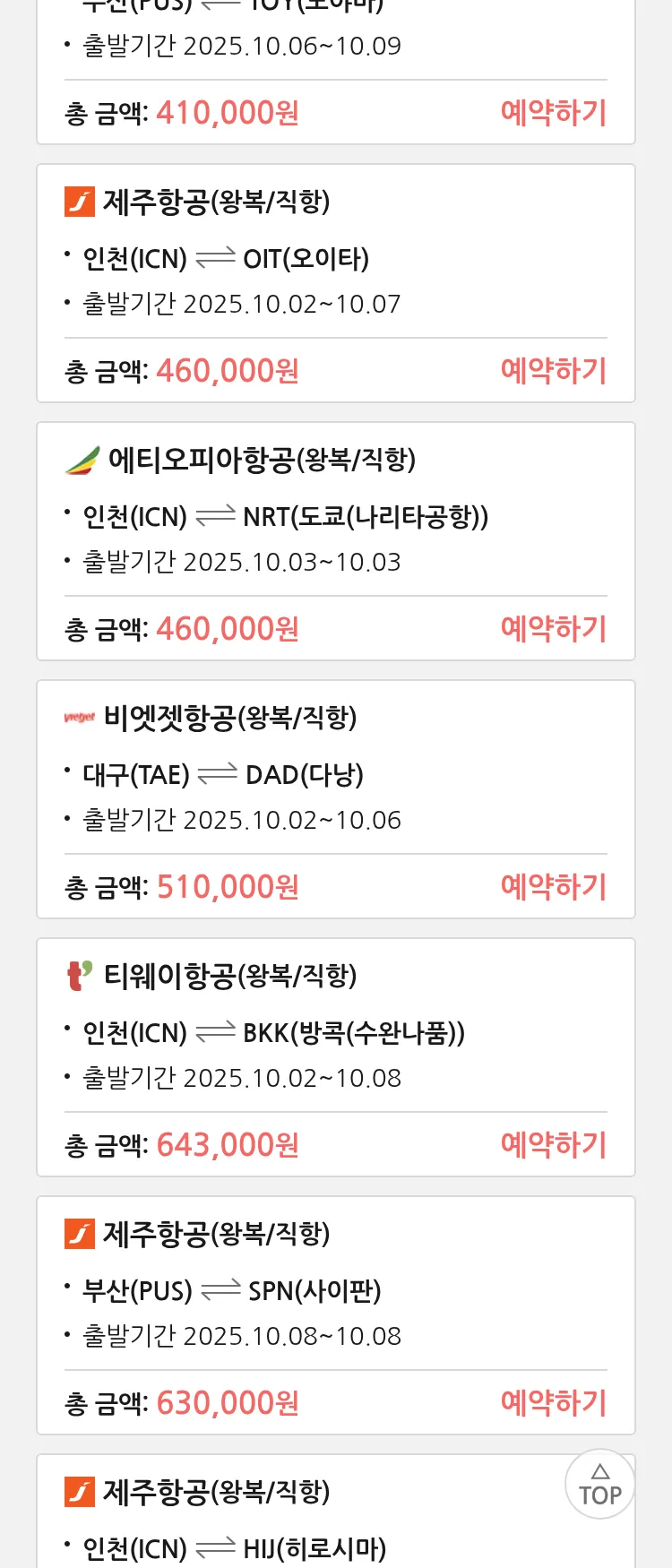Book the 인천 to 오이타 제주항공 flight
Viewport: 672px width, 1568px height.
point(553,371)
